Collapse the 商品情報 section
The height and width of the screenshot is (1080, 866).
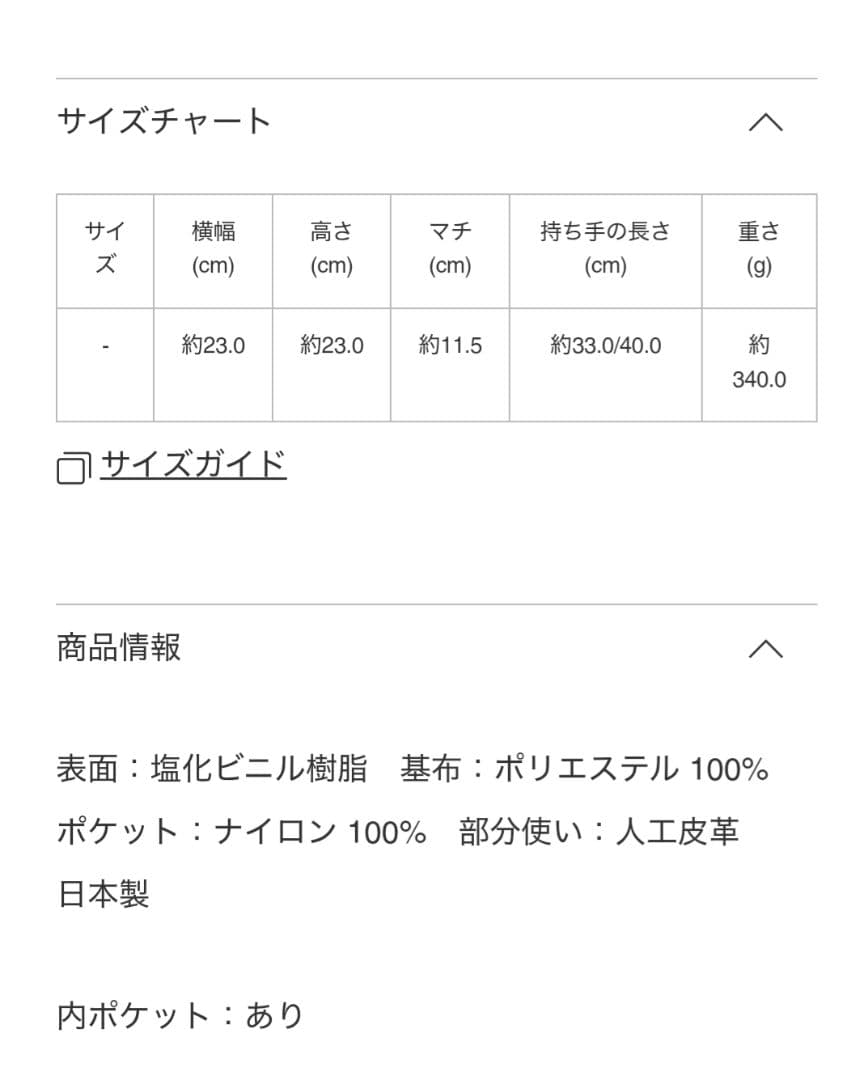765,648
